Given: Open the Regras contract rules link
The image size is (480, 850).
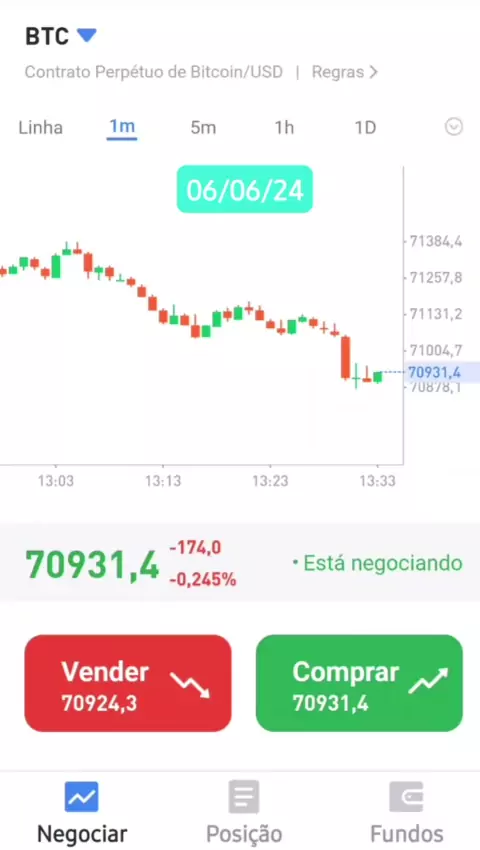Looking at the screenshot, I should point(344,72).
